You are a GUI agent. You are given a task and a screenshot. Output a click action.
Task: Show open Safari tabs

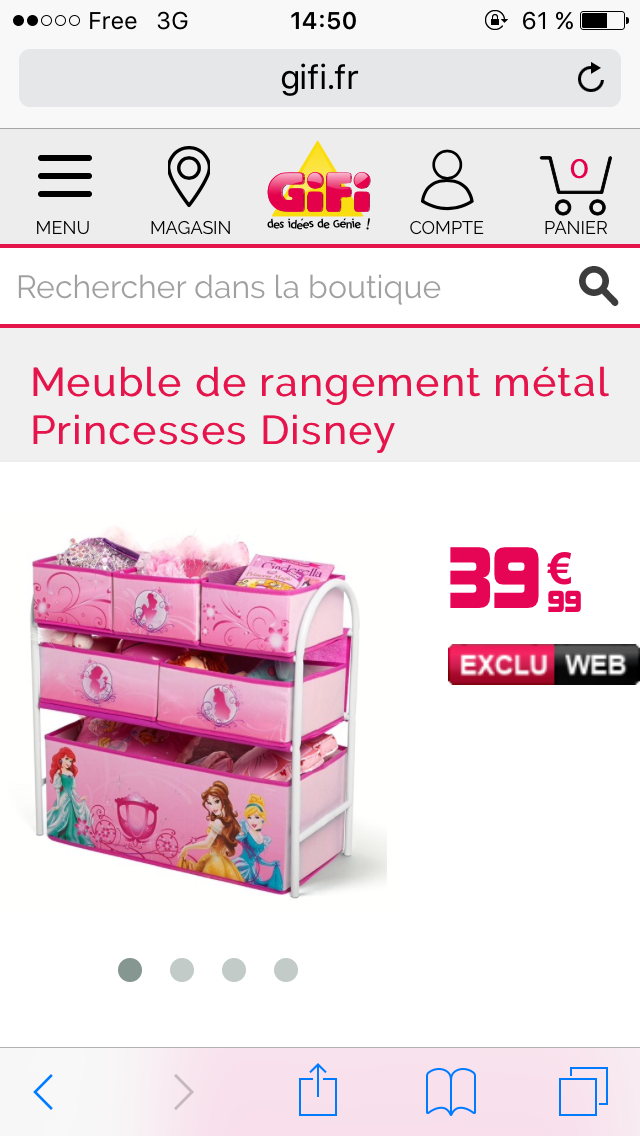click(583, 1091)
